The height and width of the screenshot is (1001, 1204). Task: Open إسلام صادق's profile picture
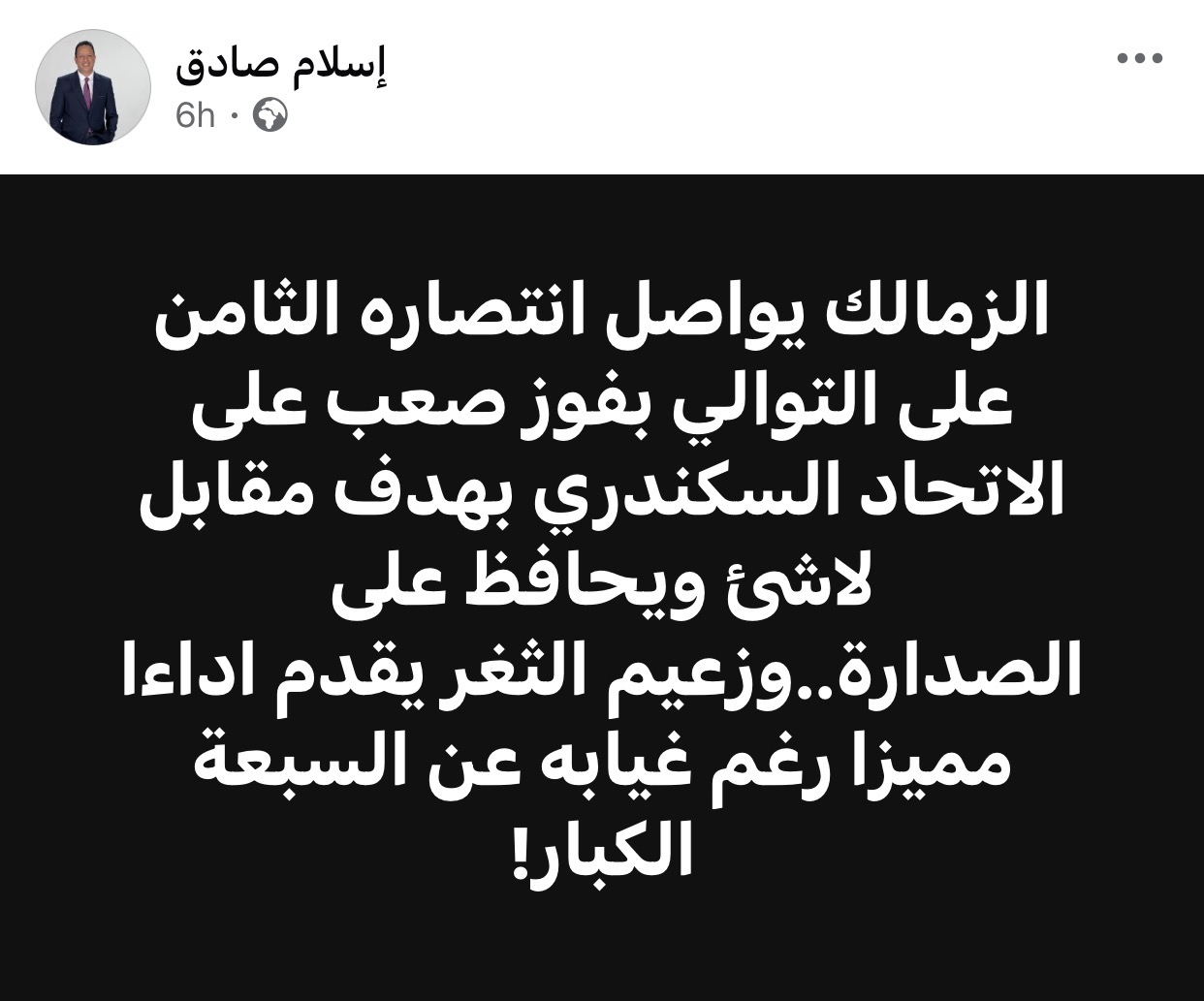93,87
